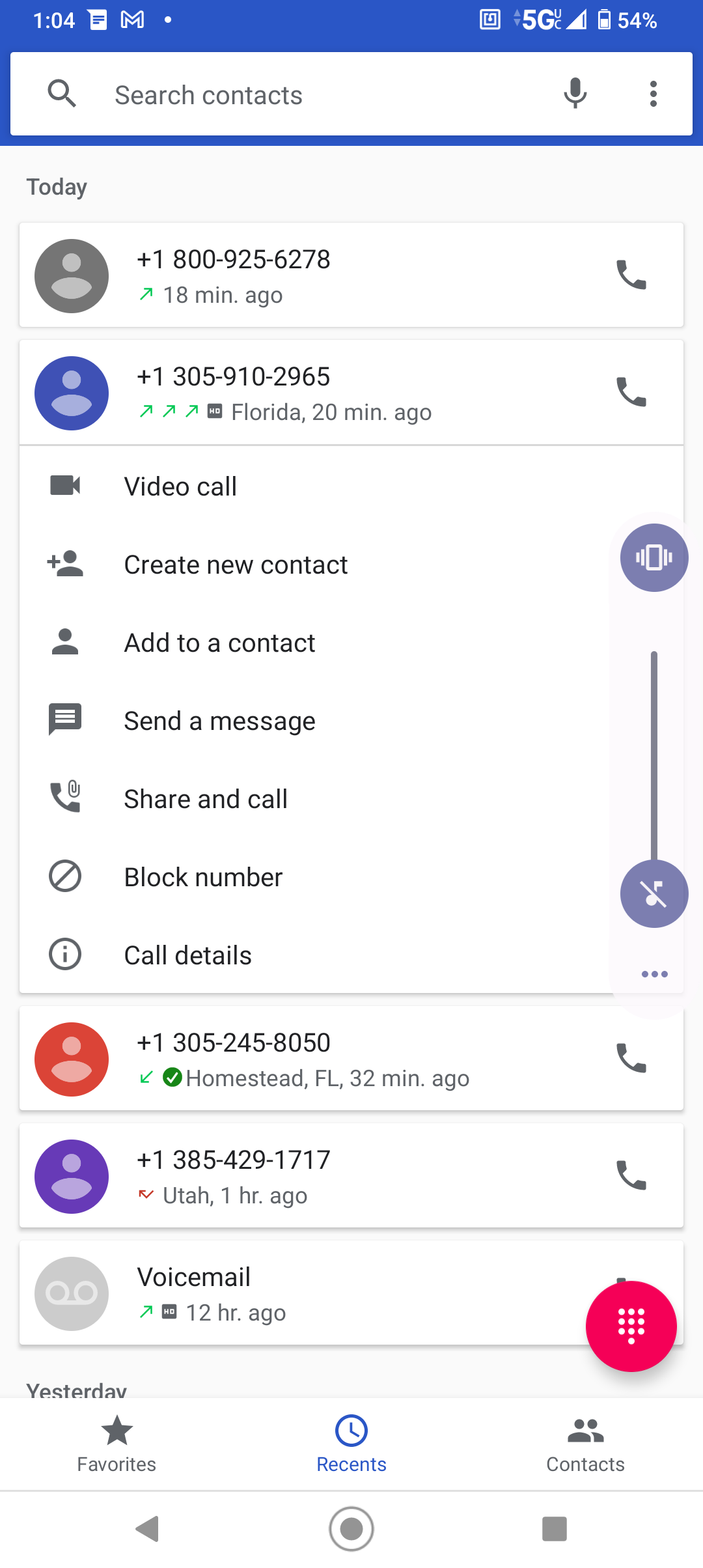Switch to the Contacts tab
Image resolution: width=703 pixels, height=1568 pixels.
click(x=585, y=1444)
